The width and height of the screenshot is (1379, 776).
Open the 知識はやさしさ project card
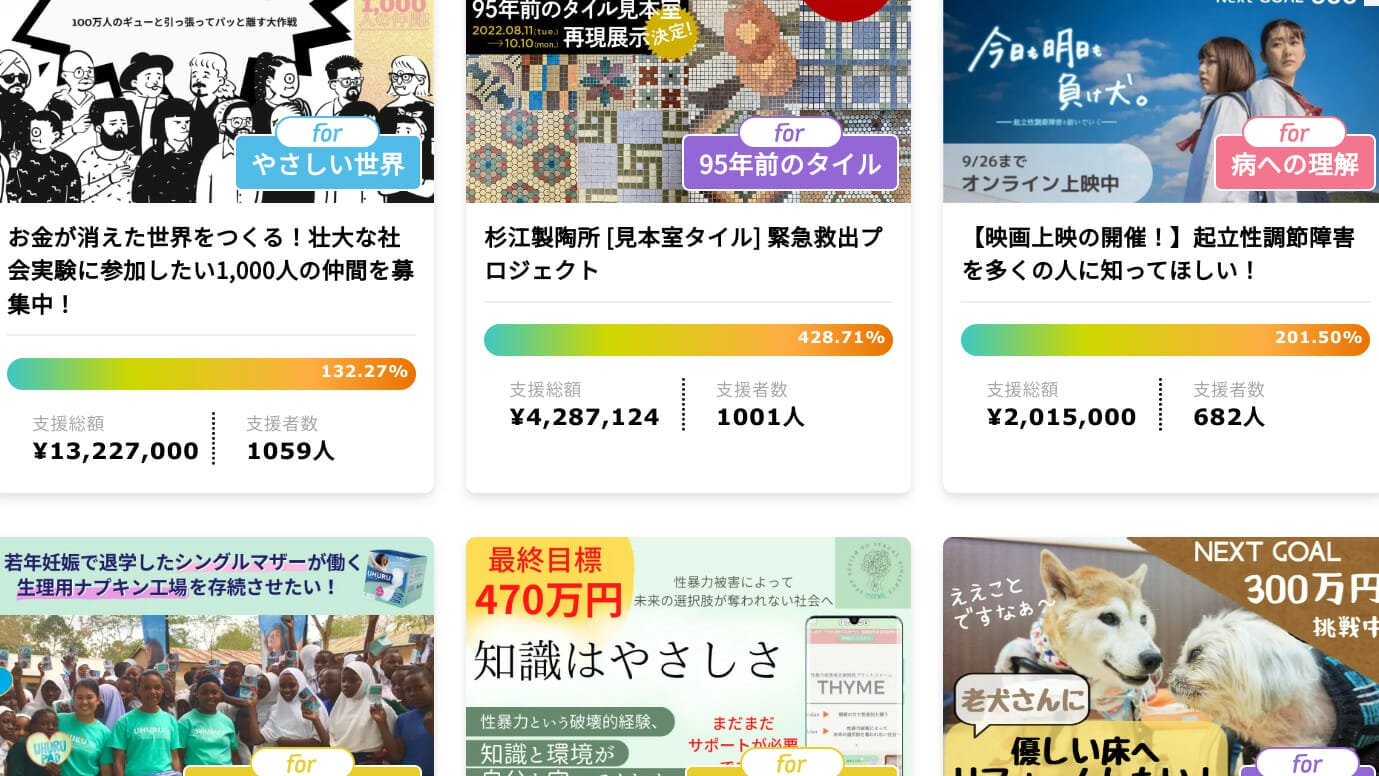(688, 660)
